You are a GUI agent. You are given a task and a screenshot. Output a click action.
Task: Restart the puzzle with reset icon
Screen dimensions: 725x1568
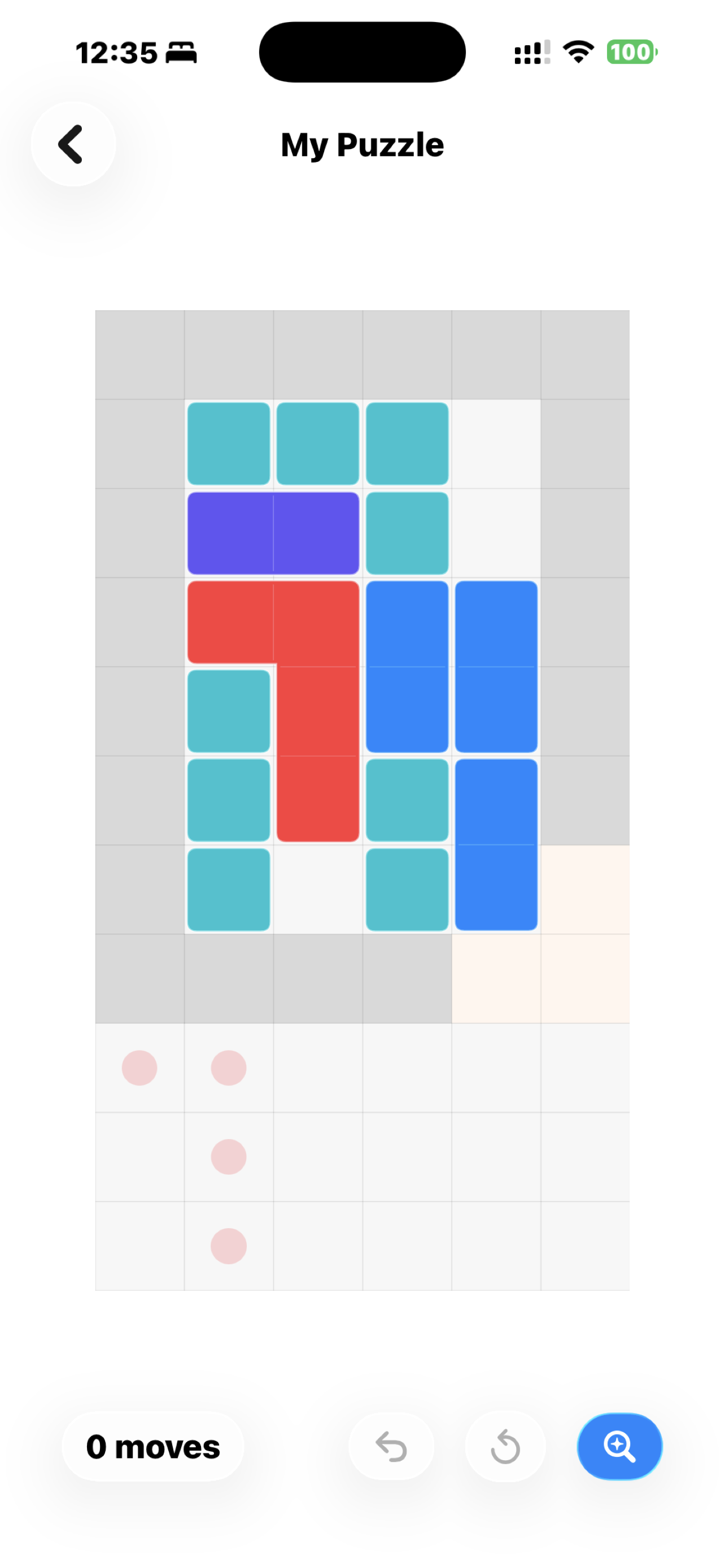click(x=505, y=1446)
